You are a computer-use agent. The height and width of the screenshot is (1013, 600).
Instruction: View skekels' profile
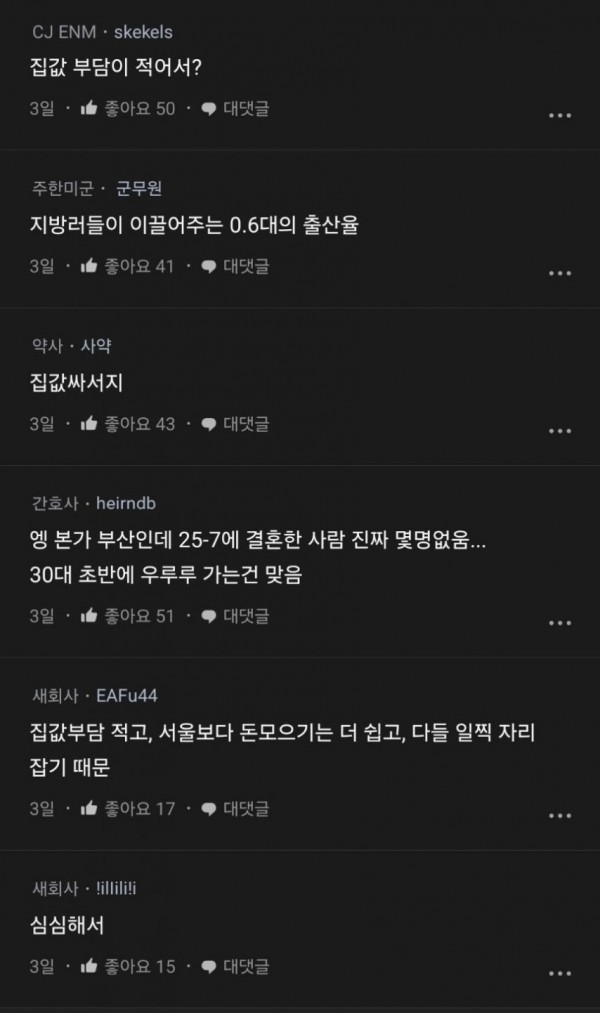pos(143,32)
